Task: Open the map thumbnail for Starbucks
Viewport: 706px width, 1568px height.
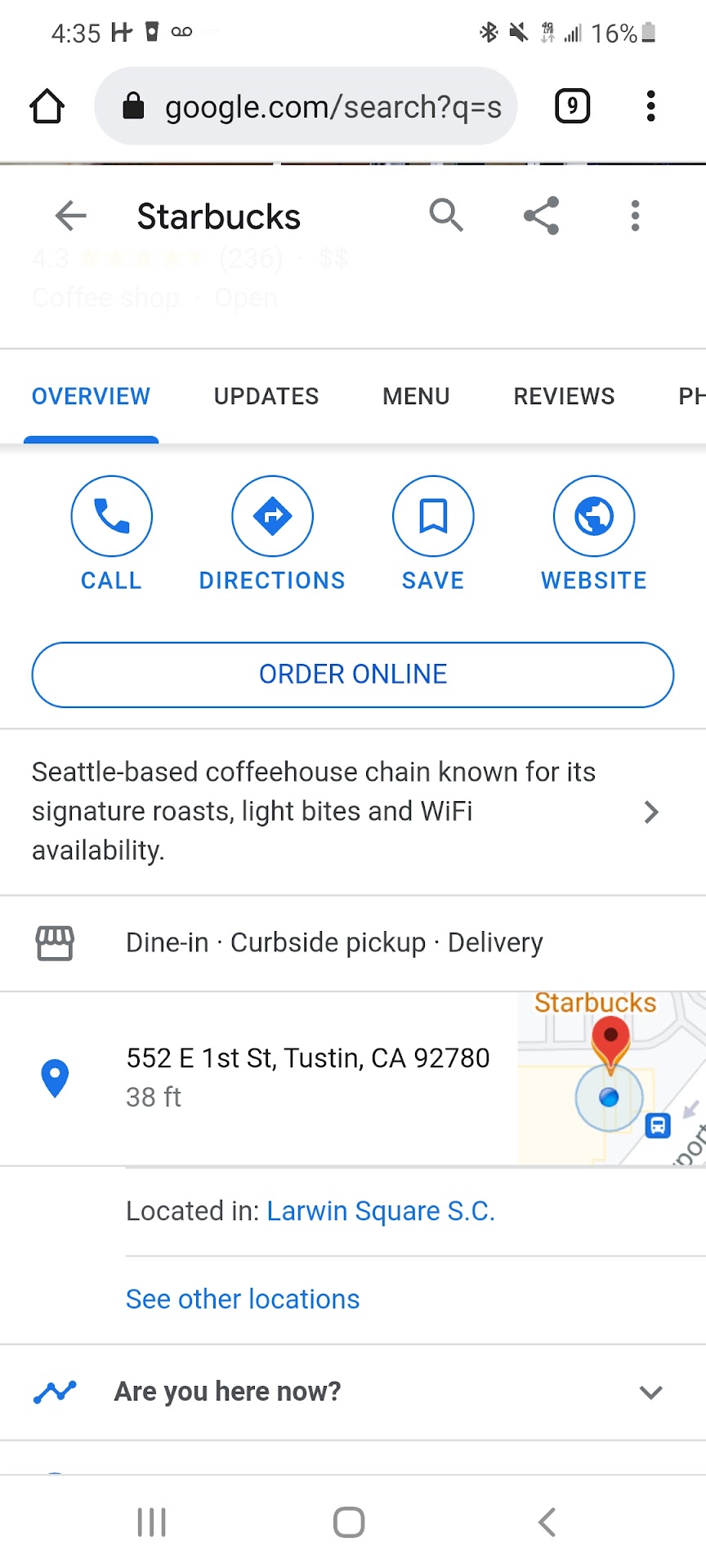Action: click(611, 1078)
